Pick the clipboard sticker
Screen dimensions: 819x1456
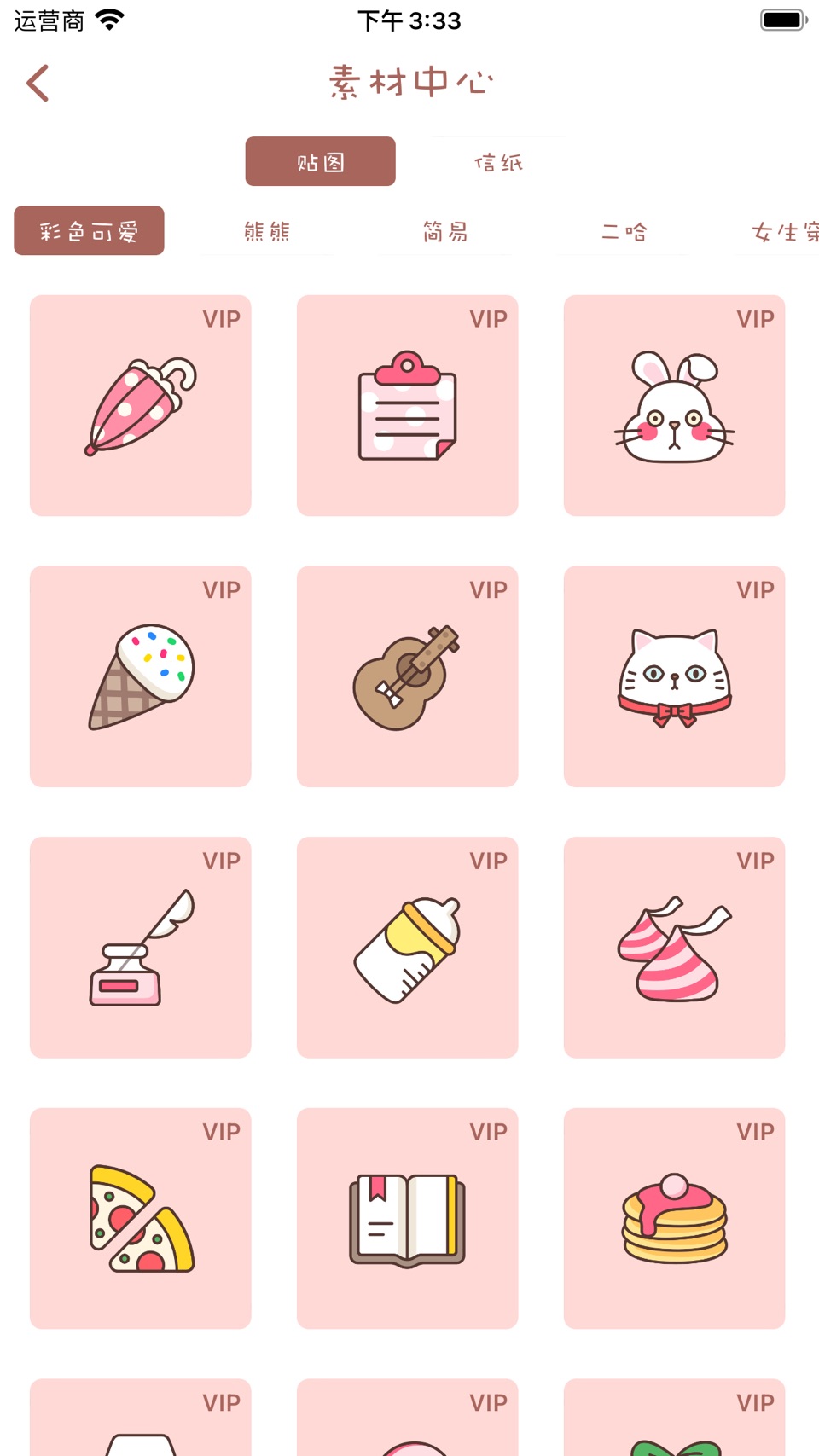pyautogui.click(x=408, y=405)
